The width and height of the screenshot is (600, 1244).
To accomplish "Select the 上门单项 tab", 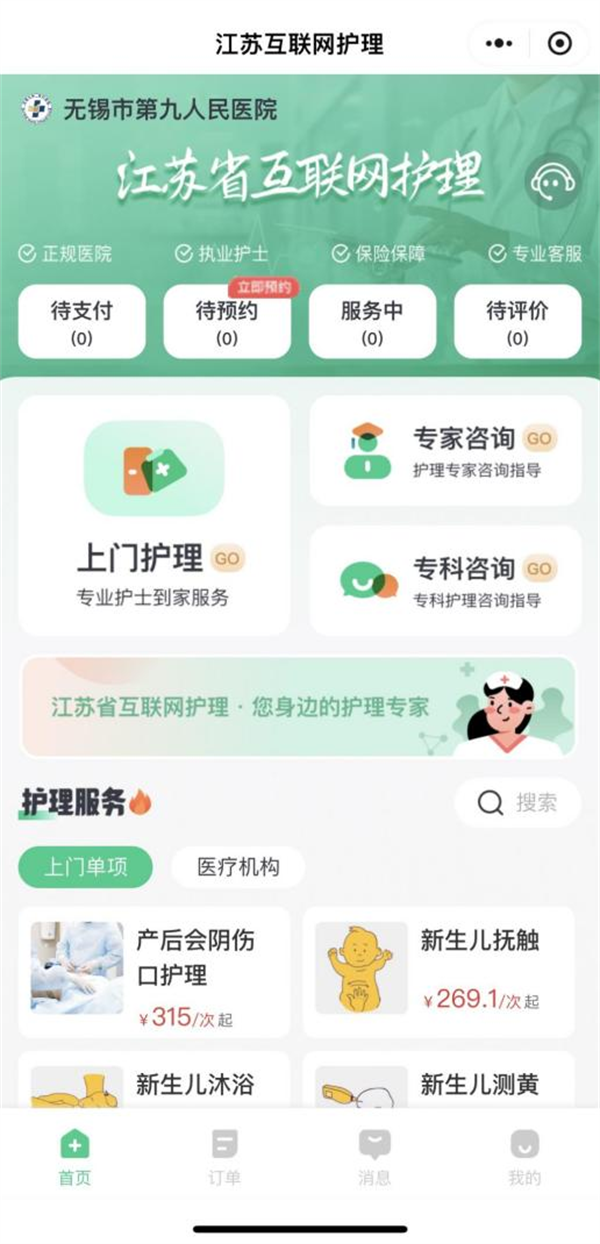I will (x=86, y=867).
